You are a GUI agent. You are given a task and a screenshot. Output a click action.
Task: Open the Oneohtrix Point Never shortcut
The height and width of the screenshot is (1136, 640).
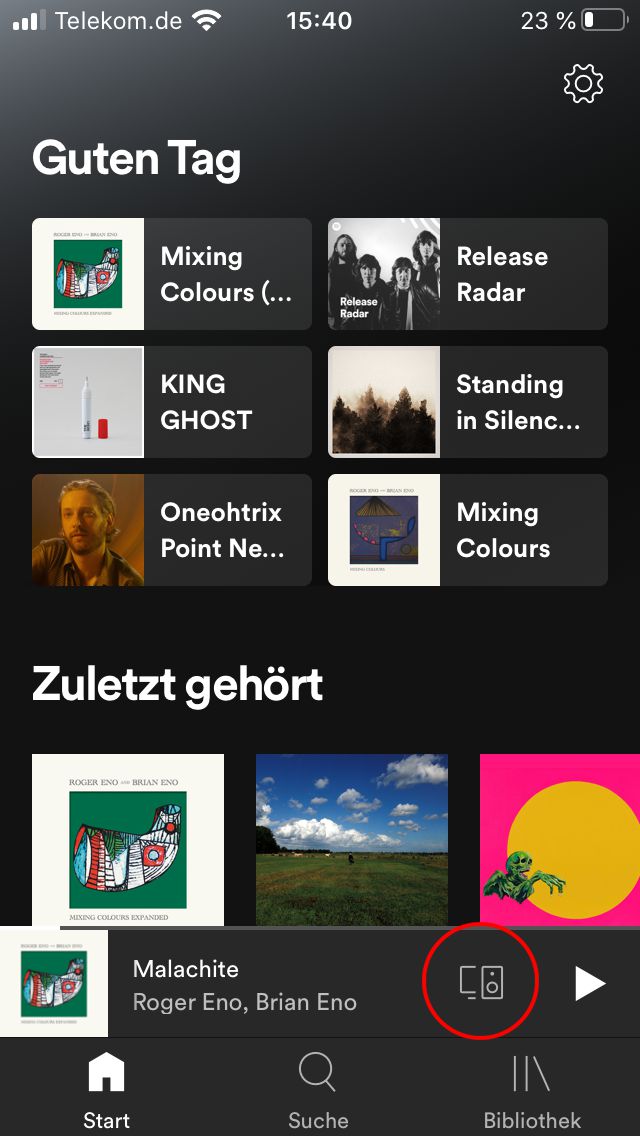pos(172,530)
